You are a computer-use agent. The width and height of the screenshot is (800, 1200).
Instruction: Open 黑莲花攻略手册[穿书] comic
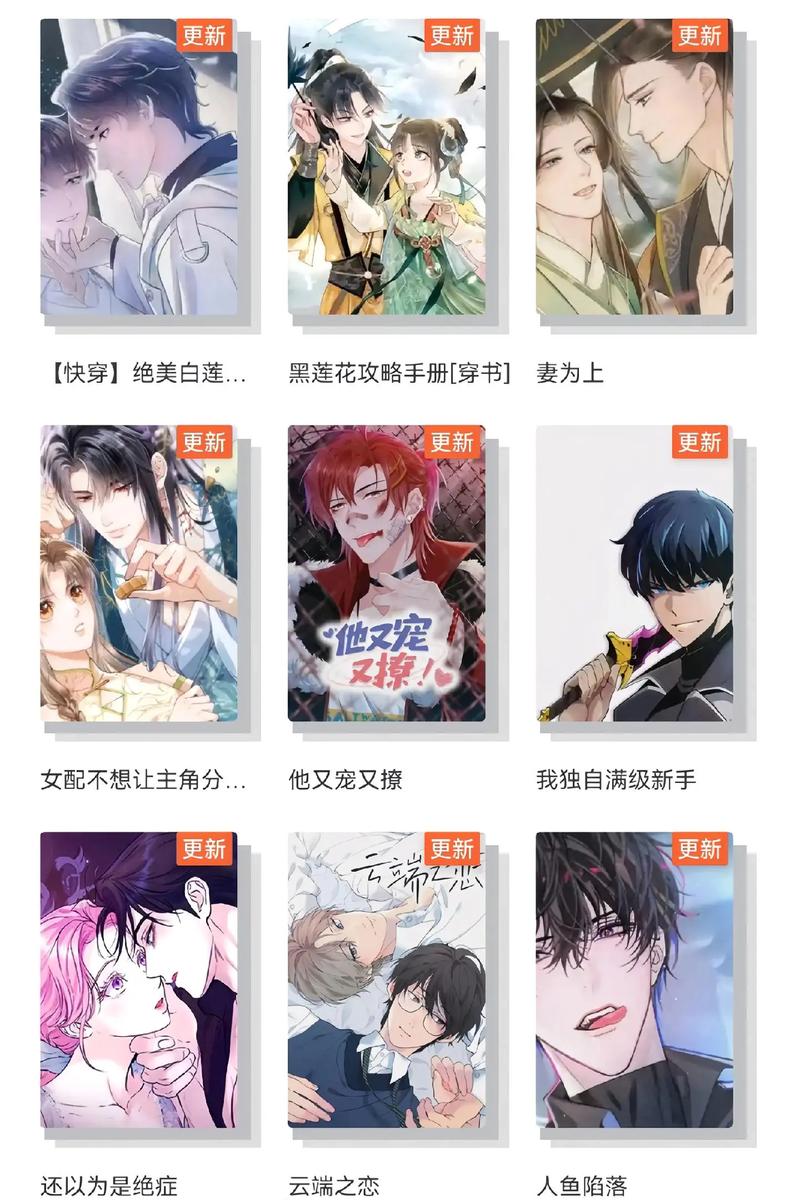[387, 168]
